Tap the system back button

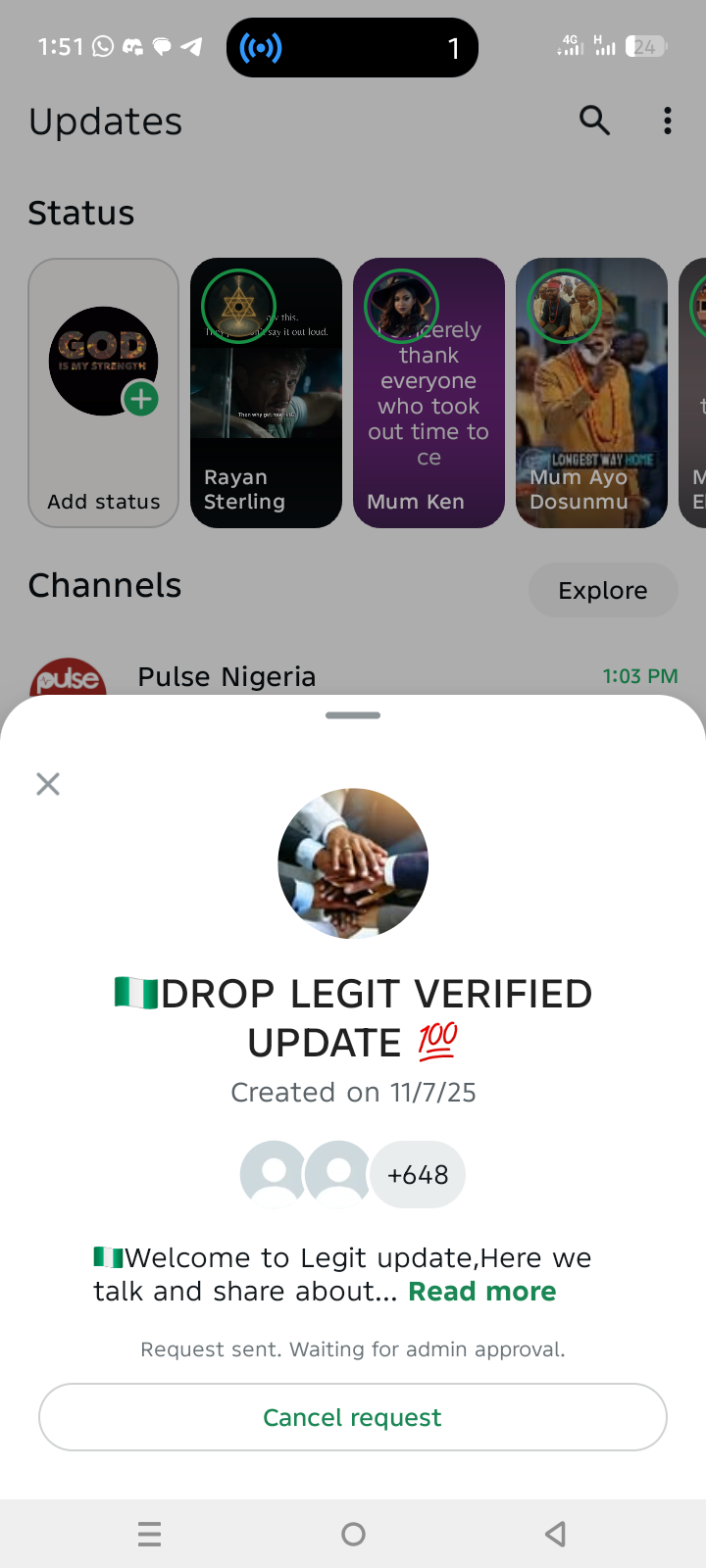pyautogui.click(x=556, y=1534)
